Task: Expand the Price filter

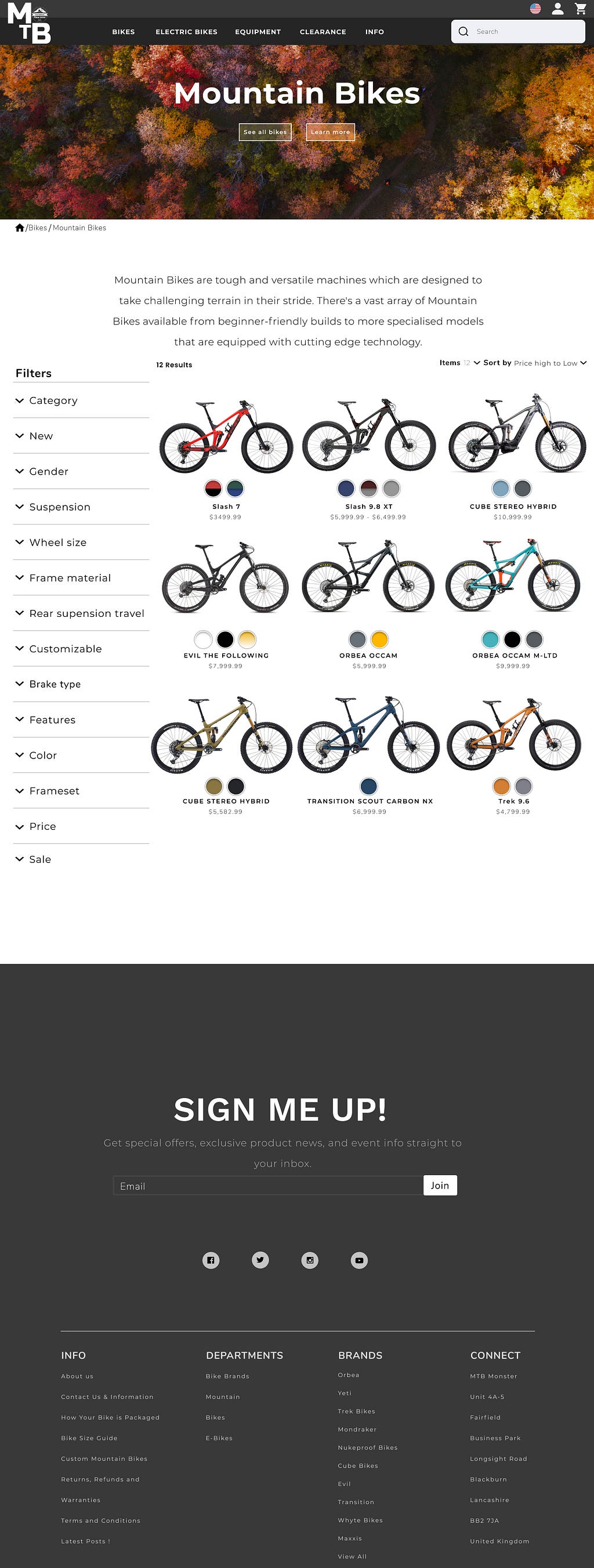Action: click(81, 826)
